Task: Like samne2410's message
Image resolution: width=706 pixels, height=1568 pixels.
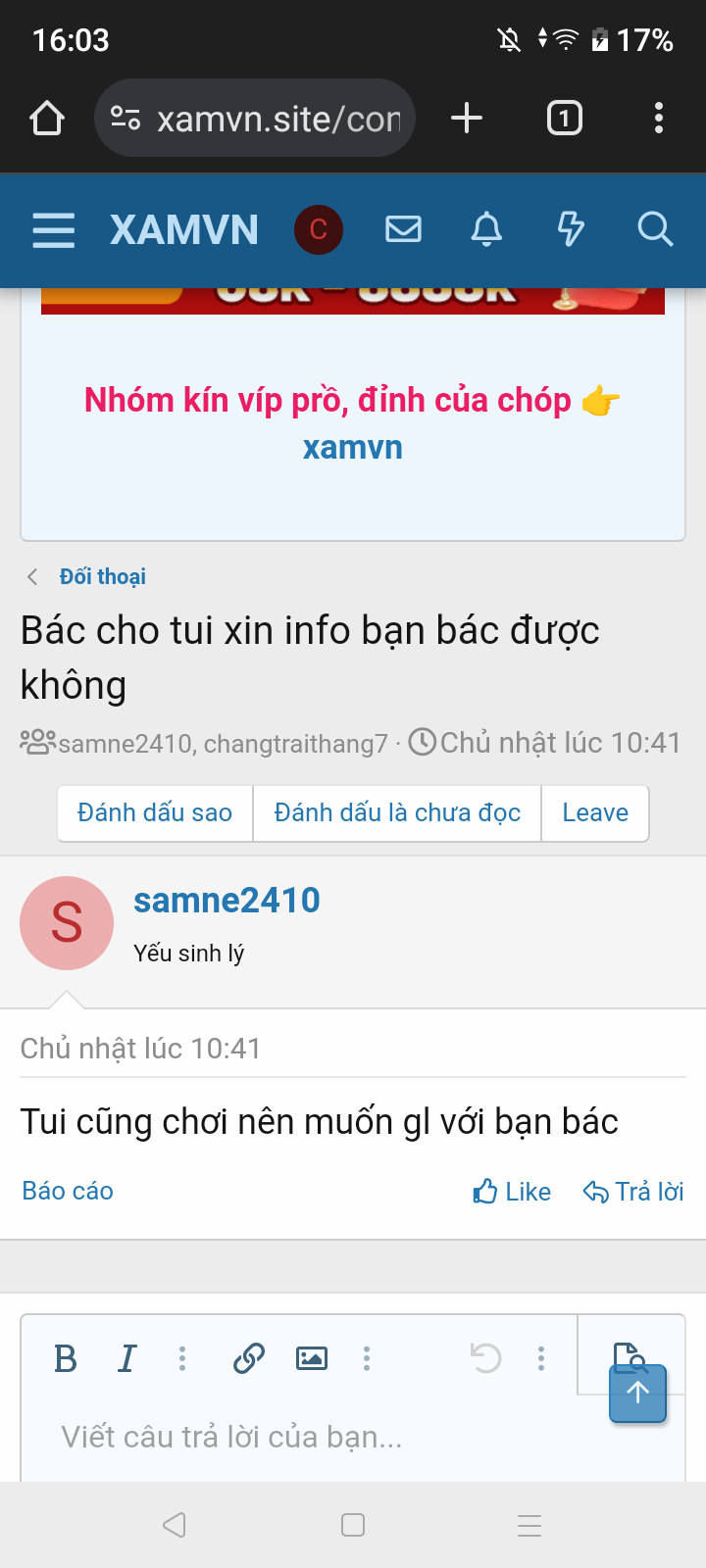Action: click(x=512, y=1192)
